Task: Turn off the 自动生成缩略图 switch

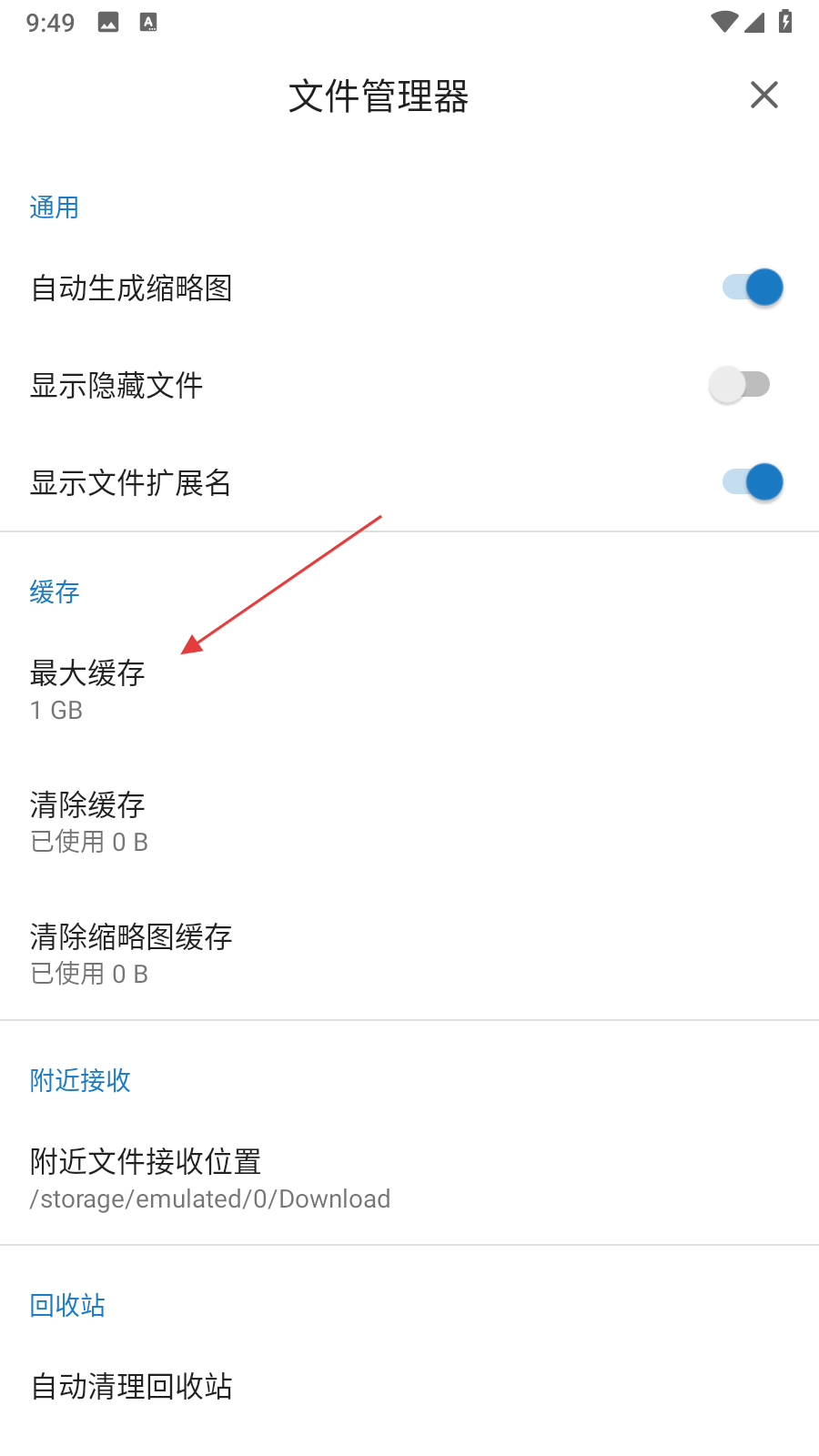Action: [752, 288]
